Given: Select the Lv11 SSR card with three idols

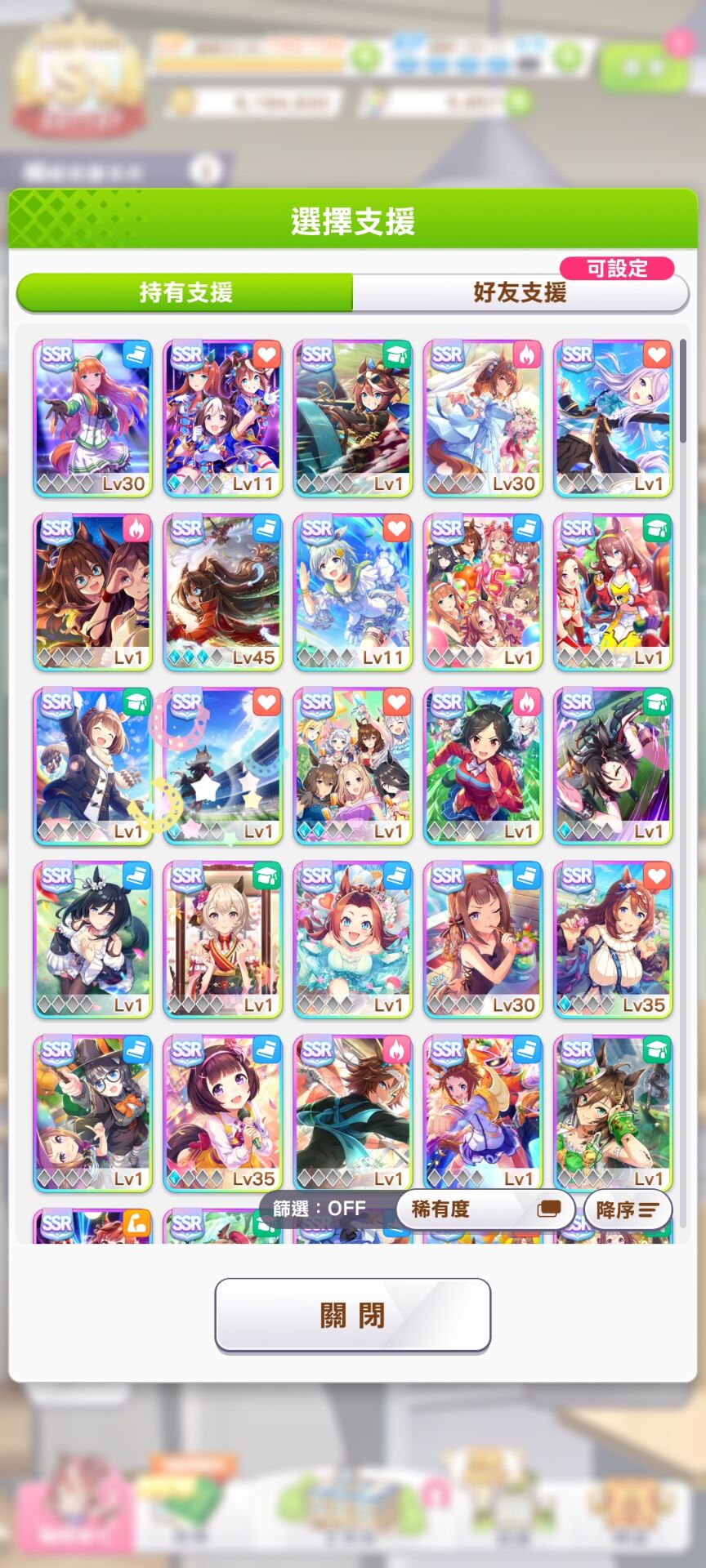Looking at the screenshot, I should 222,418.
